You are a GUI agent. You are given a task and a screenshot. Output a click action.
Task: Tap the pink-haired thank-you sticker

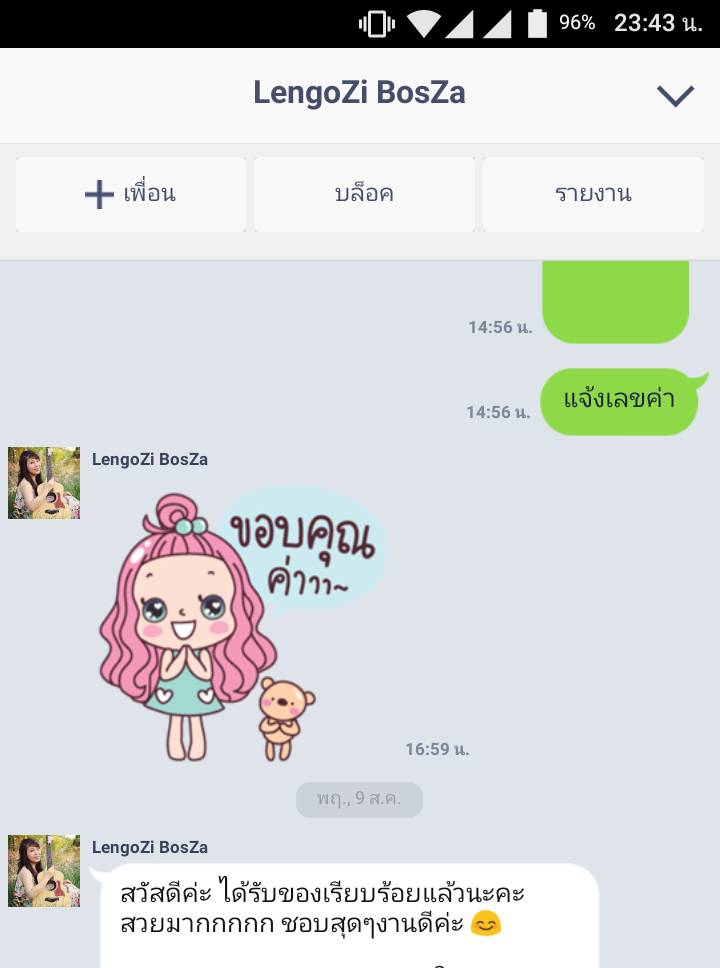click(240, 625)
